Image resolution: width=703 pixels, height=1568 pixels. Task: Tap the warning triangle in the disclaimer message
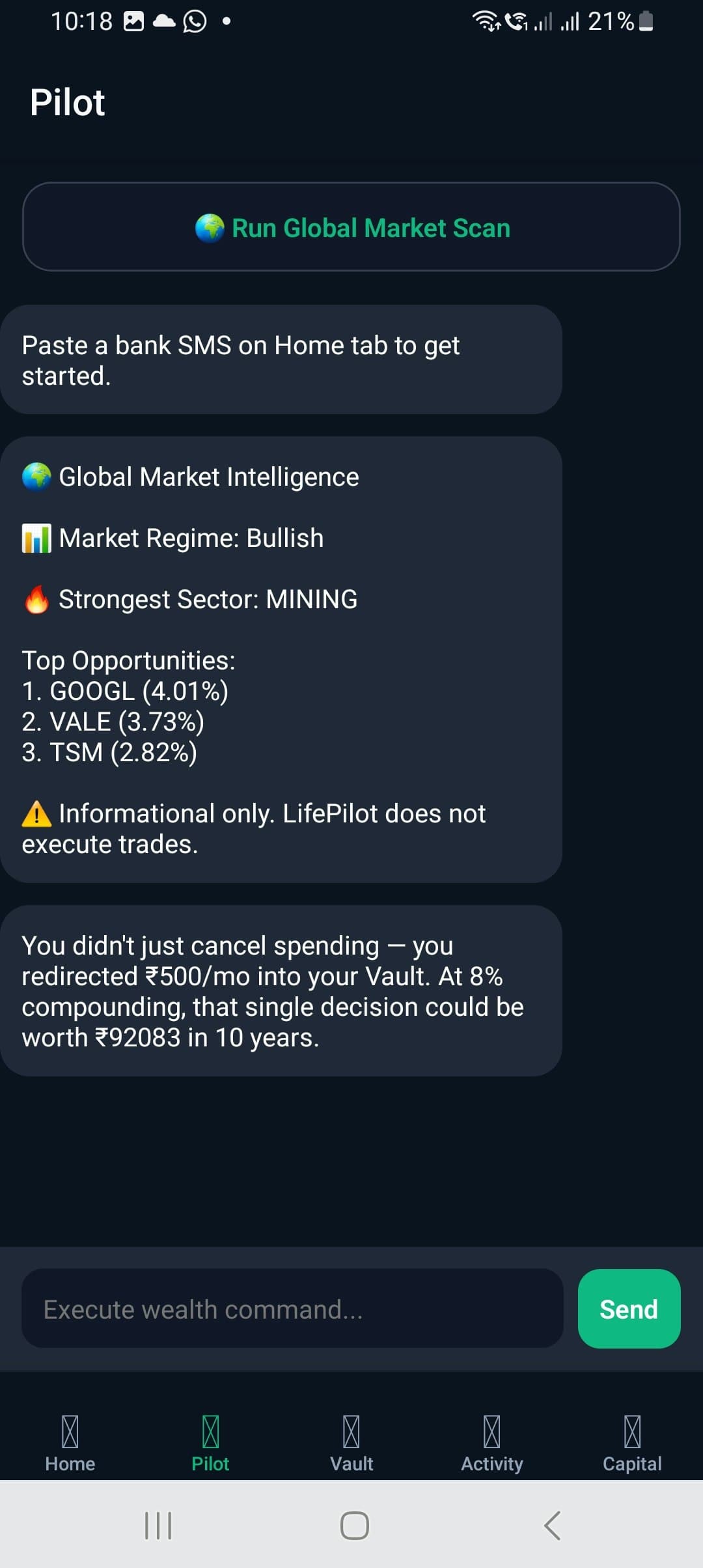[36, 813]
